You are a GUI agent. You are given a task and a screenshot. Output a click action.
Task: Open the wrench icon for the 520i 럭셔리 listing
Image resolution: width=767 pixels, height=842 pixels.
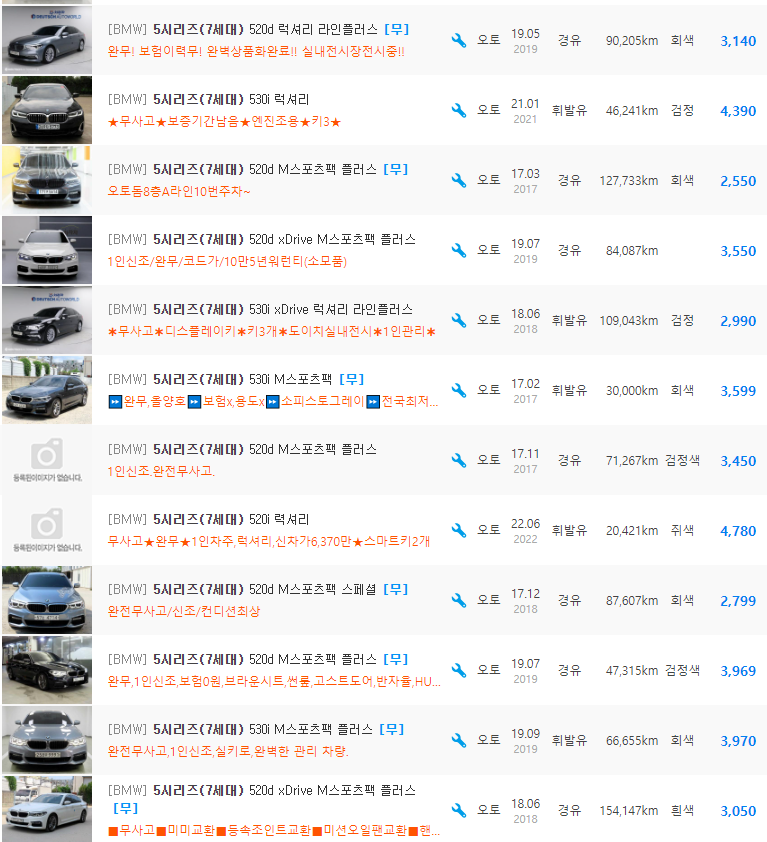click(x=458, y=530)
